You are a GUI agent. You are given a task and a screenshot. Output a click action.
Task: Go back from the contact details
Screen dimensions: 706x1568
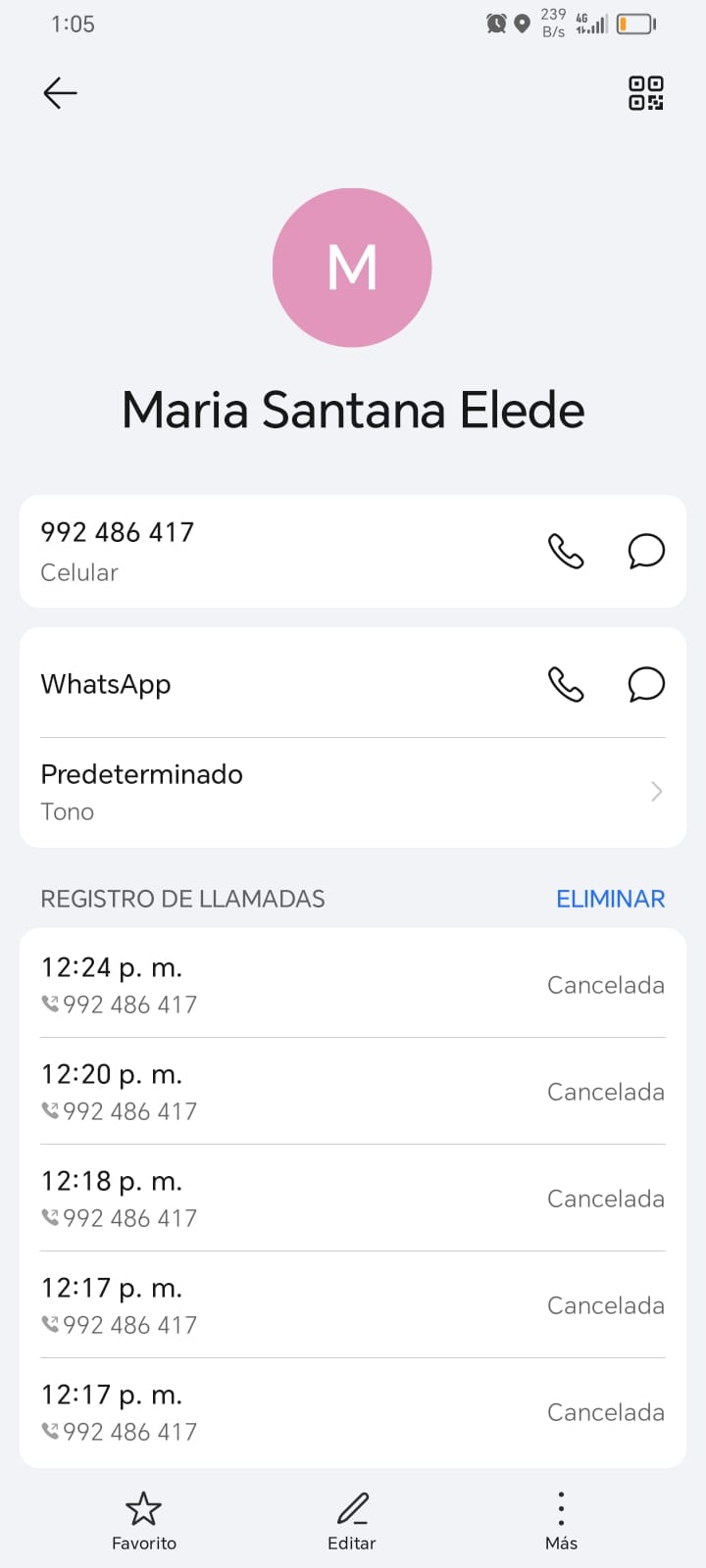60,93
